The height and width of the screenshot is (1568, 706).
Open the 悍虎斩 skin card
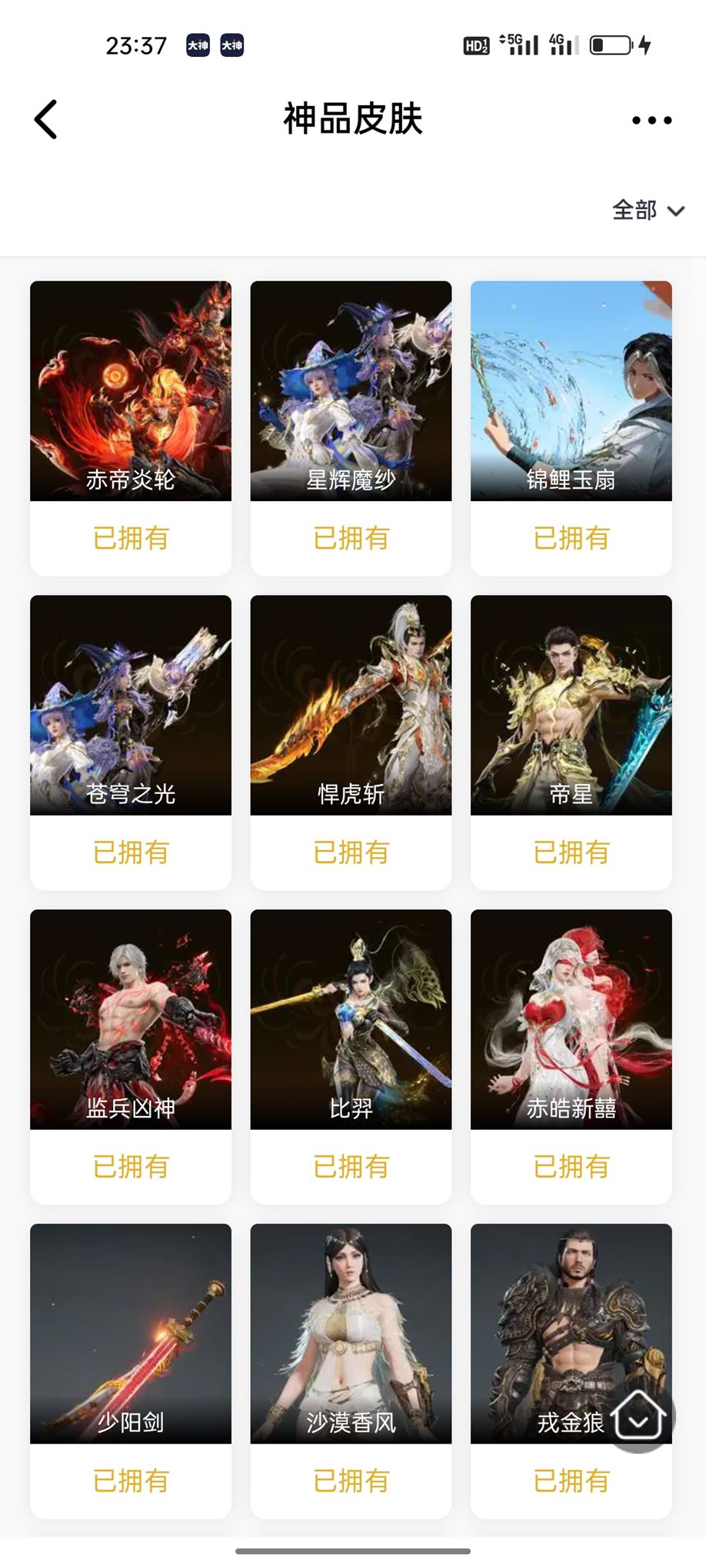coord(351,742)
